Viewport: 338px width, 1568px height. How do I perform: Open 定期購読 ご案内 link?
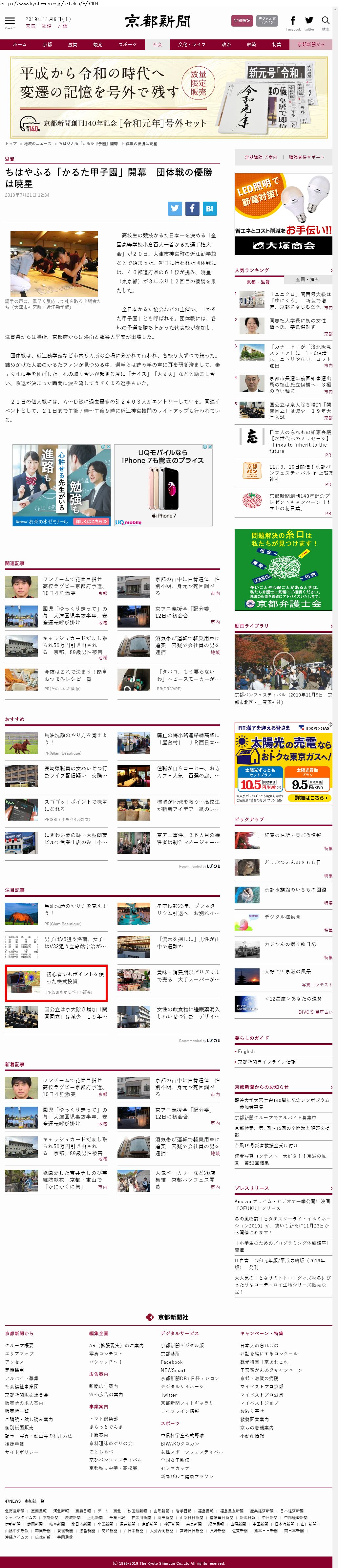(260, 157)
